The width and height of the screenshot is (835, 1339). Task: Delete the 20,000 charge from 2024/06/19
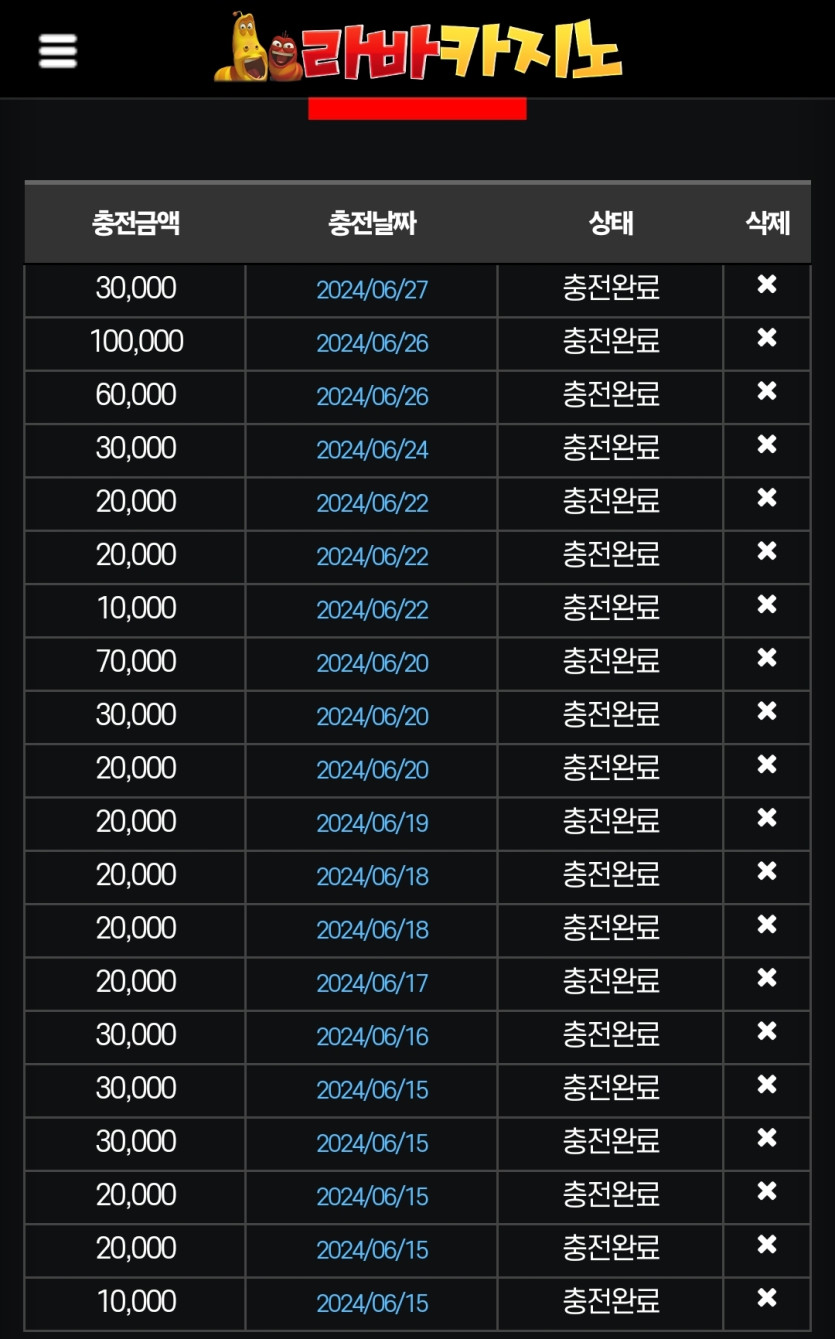[x=767, y=818]
